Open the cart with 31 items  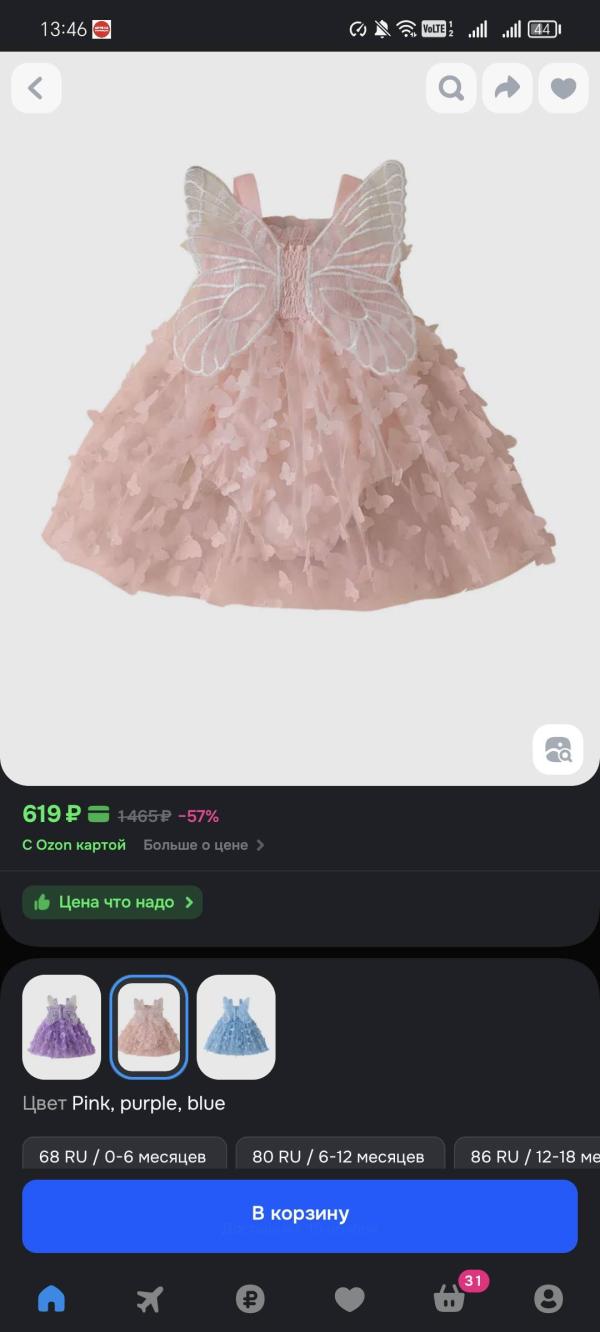(449, 1298)
